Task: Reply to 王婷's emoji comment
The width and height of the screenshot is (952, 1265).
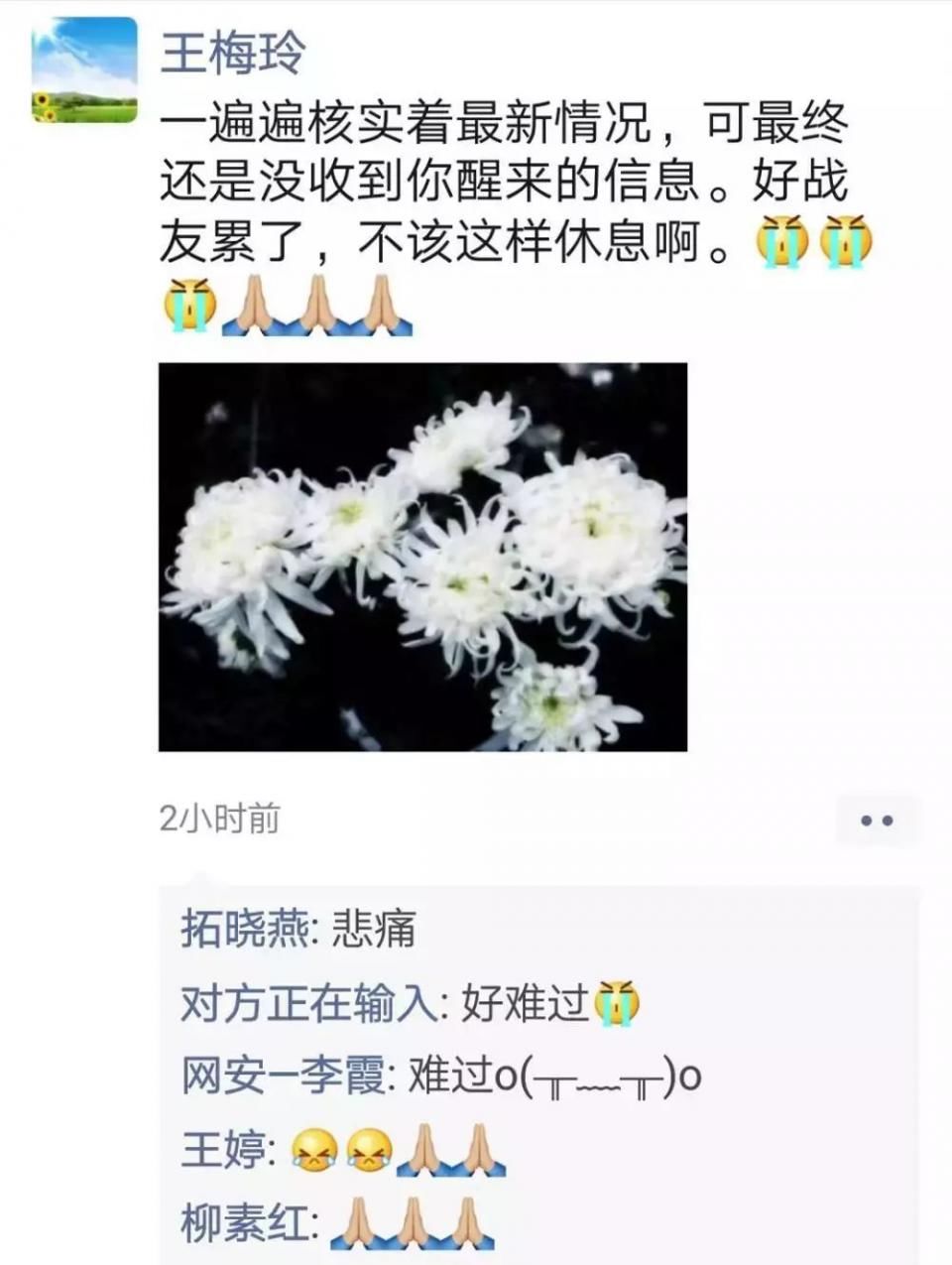Action: pyautogui.click(x=397, y=1151)
